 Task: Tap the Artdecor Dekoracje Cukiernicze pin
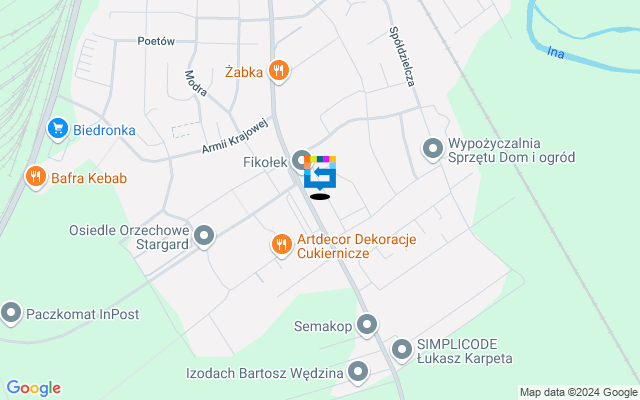[282, 243]
